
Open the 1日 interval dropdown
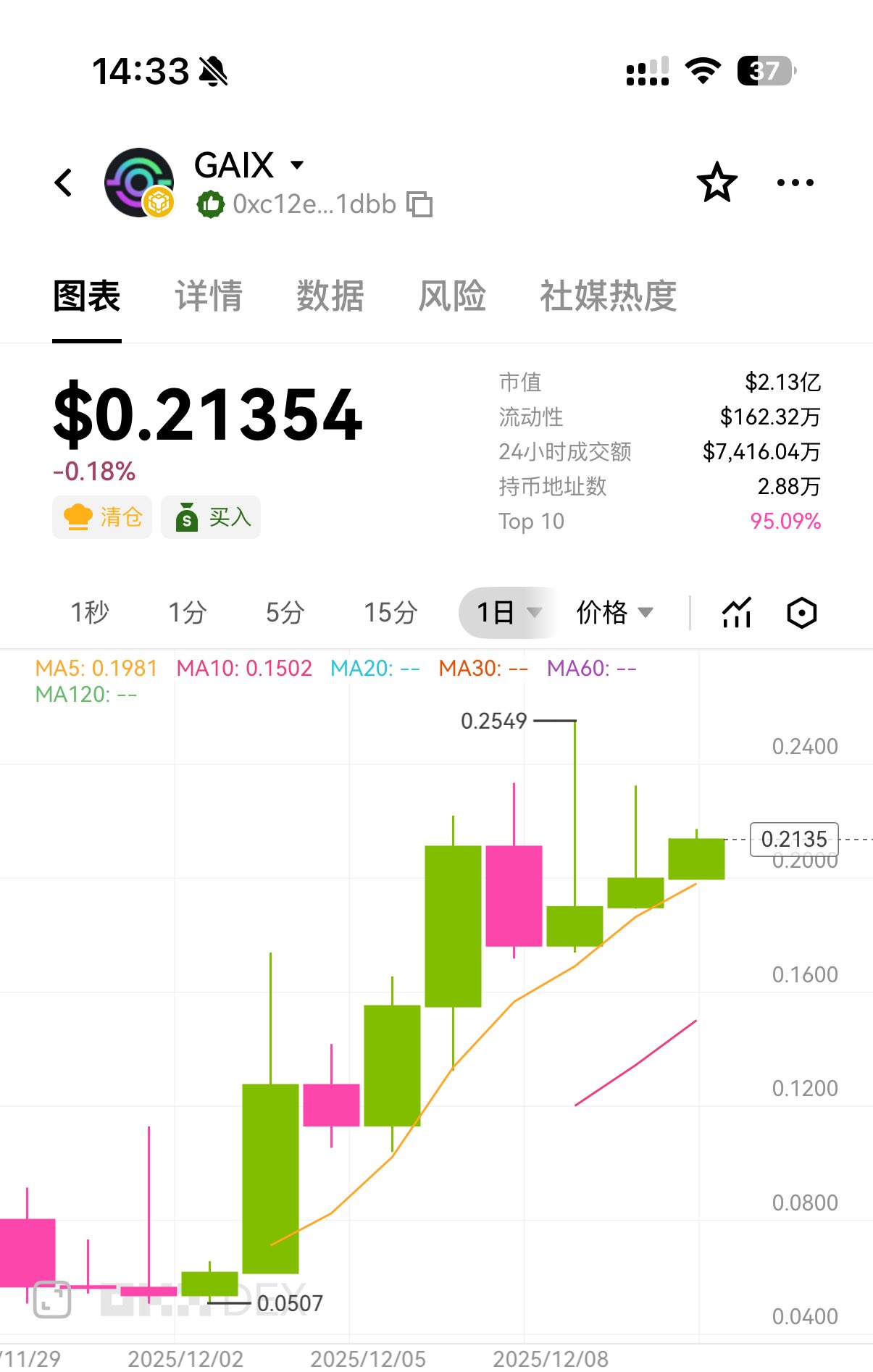point(509,613)
